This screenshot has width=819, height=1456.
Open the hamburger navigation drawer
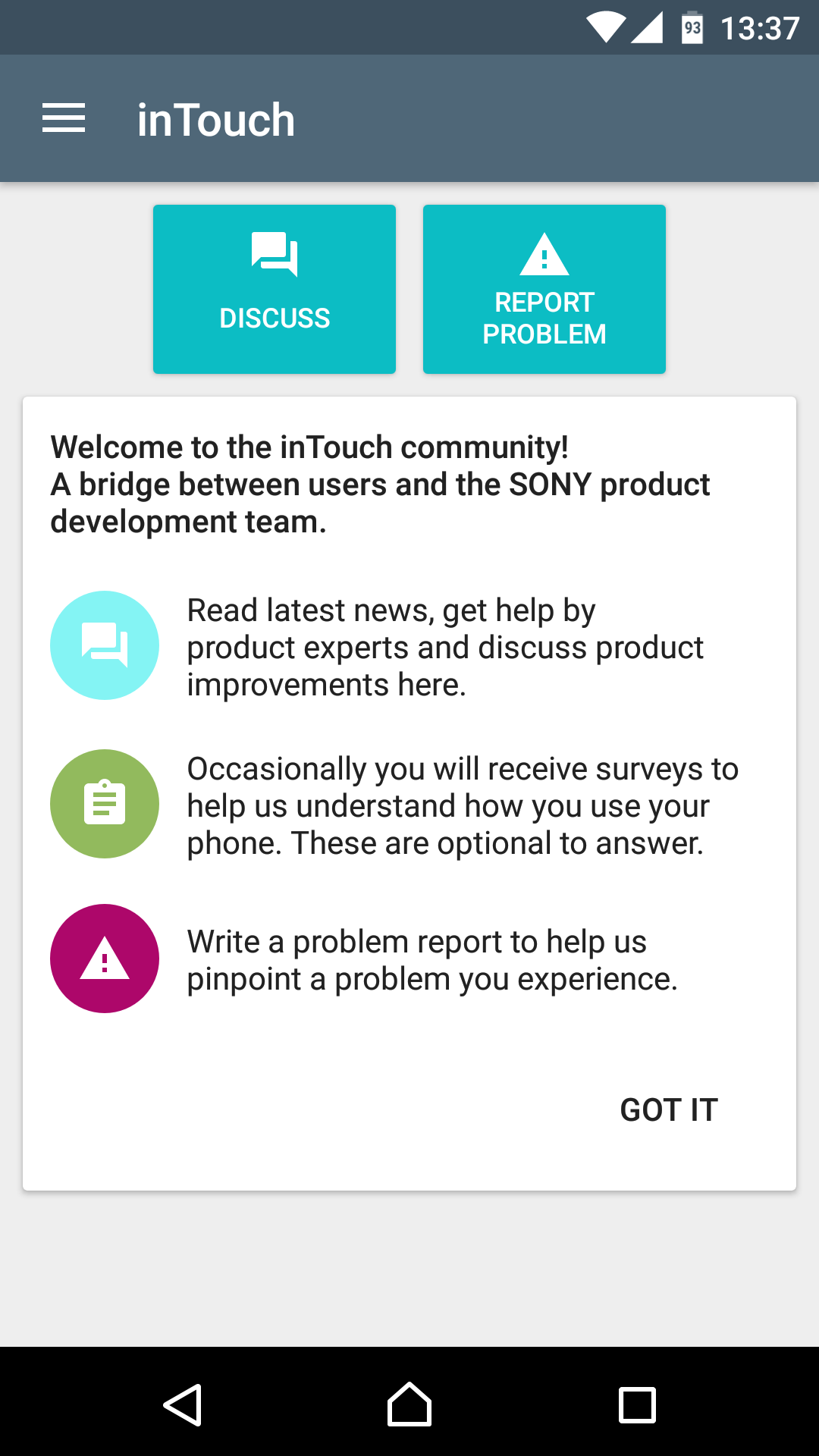tap(64, 118)
